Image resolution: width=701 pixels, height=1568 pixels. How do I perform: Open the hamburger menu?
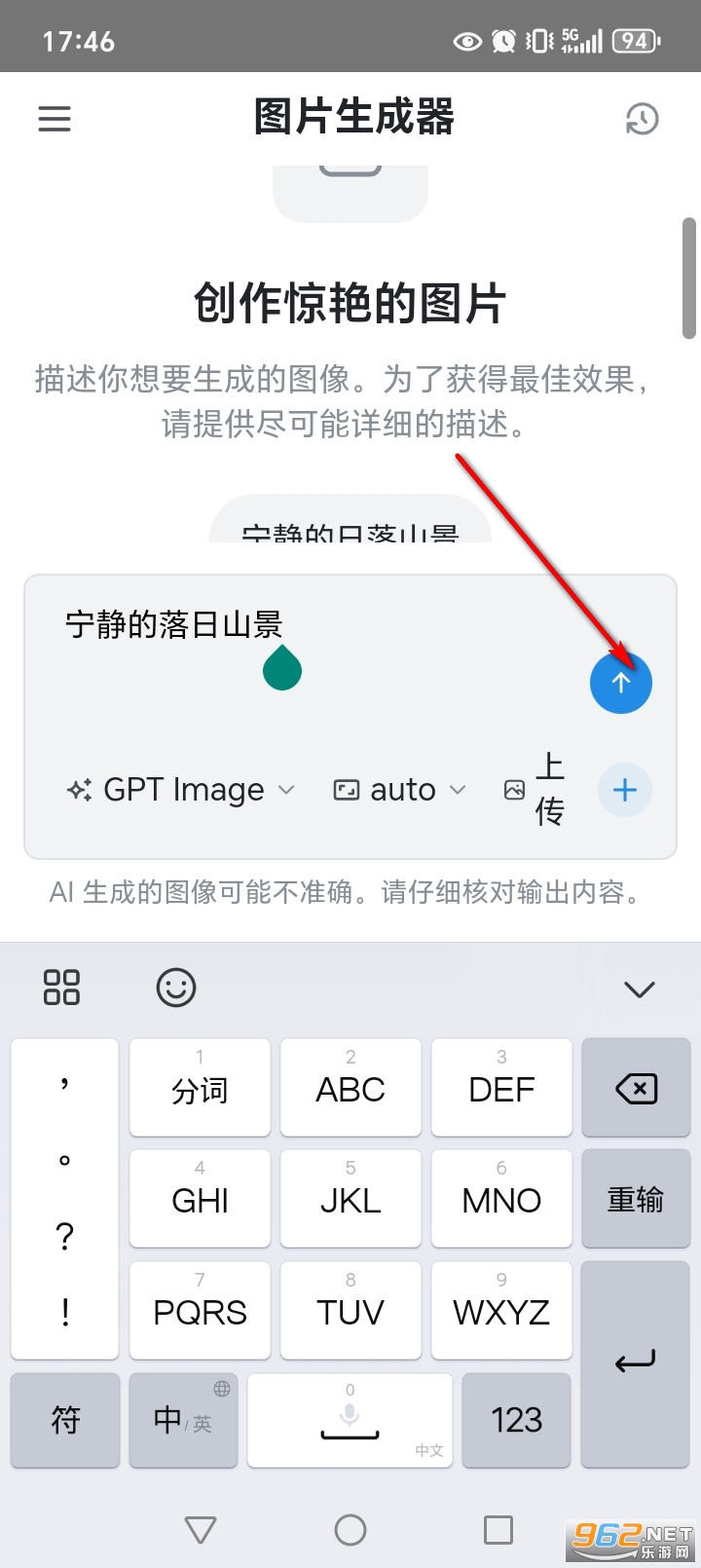55,119
